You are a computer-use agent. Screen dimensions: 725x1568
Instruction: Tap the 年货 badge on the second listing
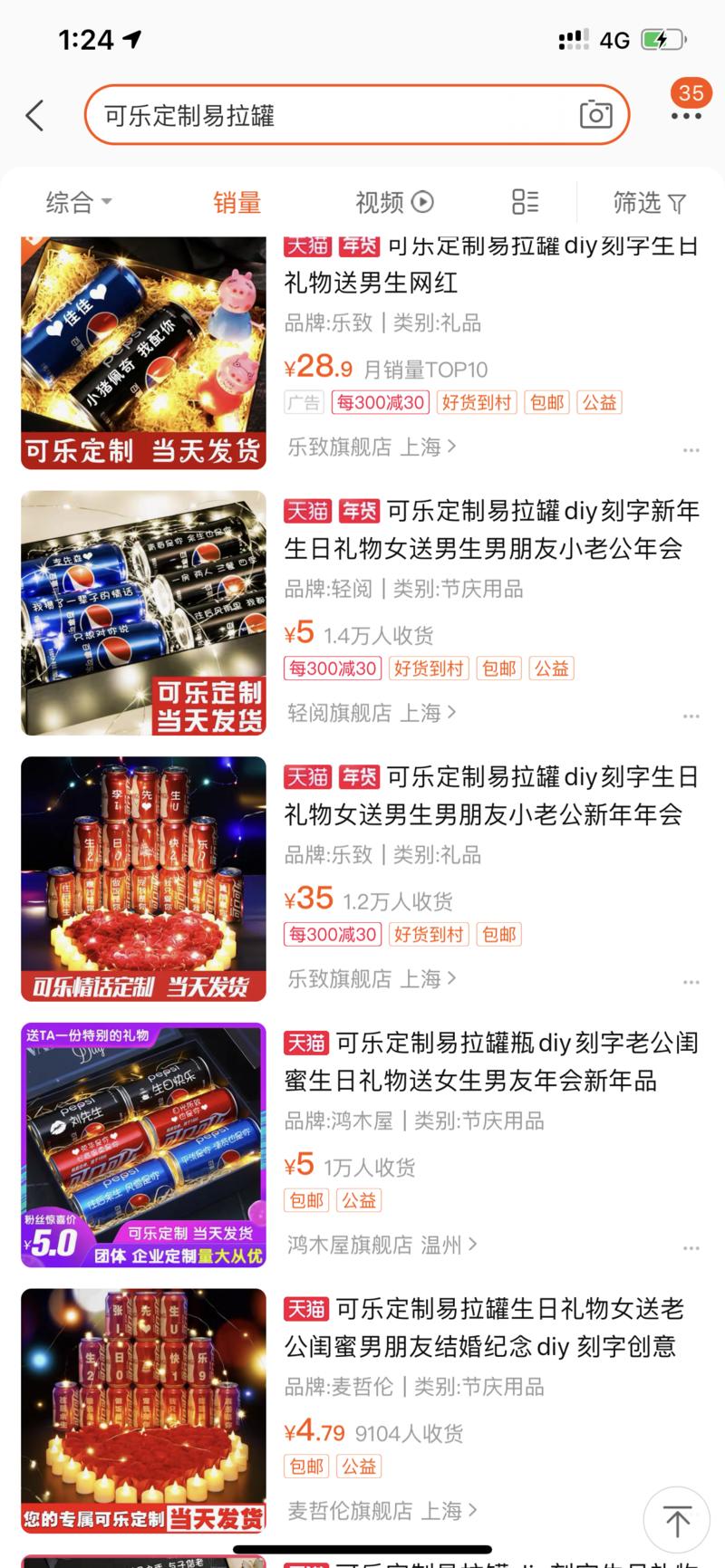click(x=356, y=512)
